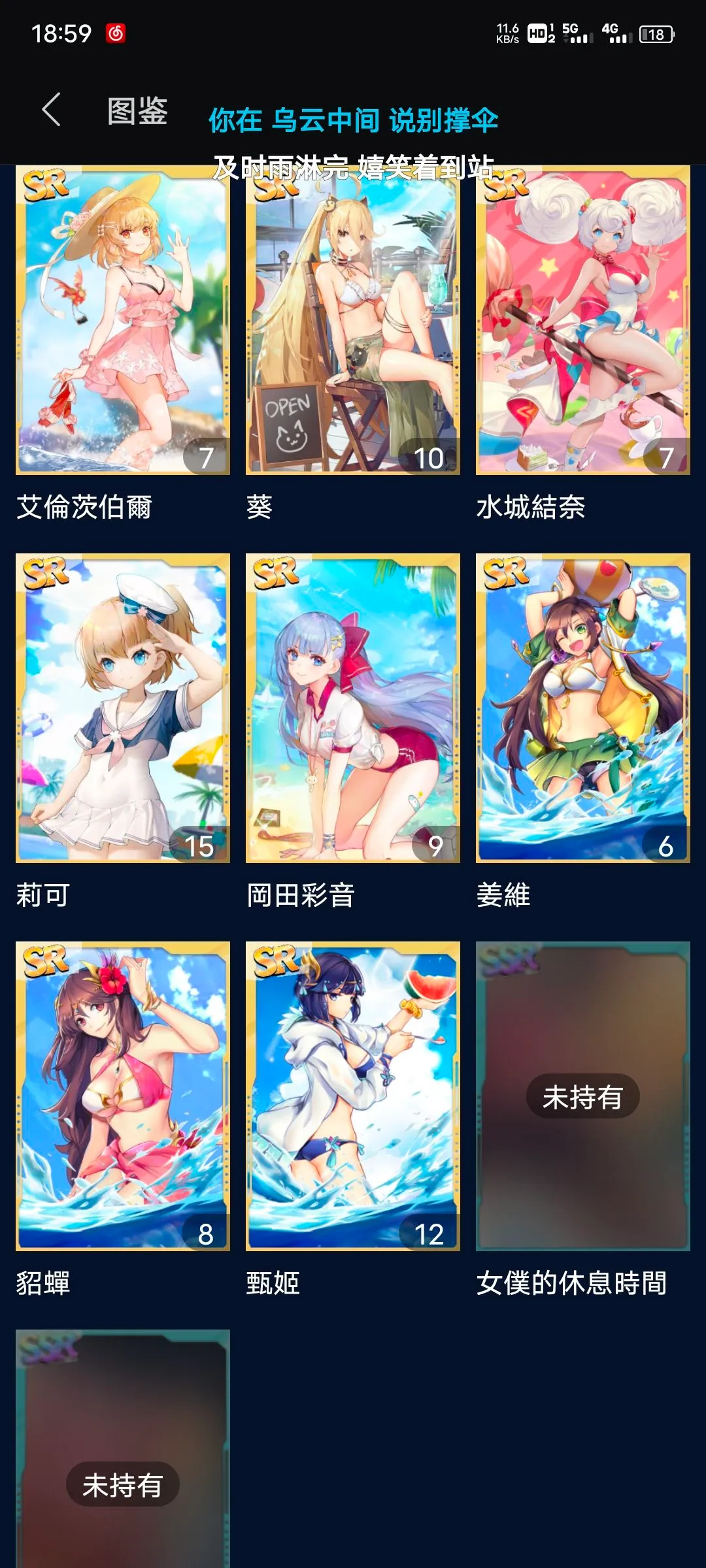The image size is (706, 1568).
Task: Open the 葵 SR card
Action: [x=353, y=320]
